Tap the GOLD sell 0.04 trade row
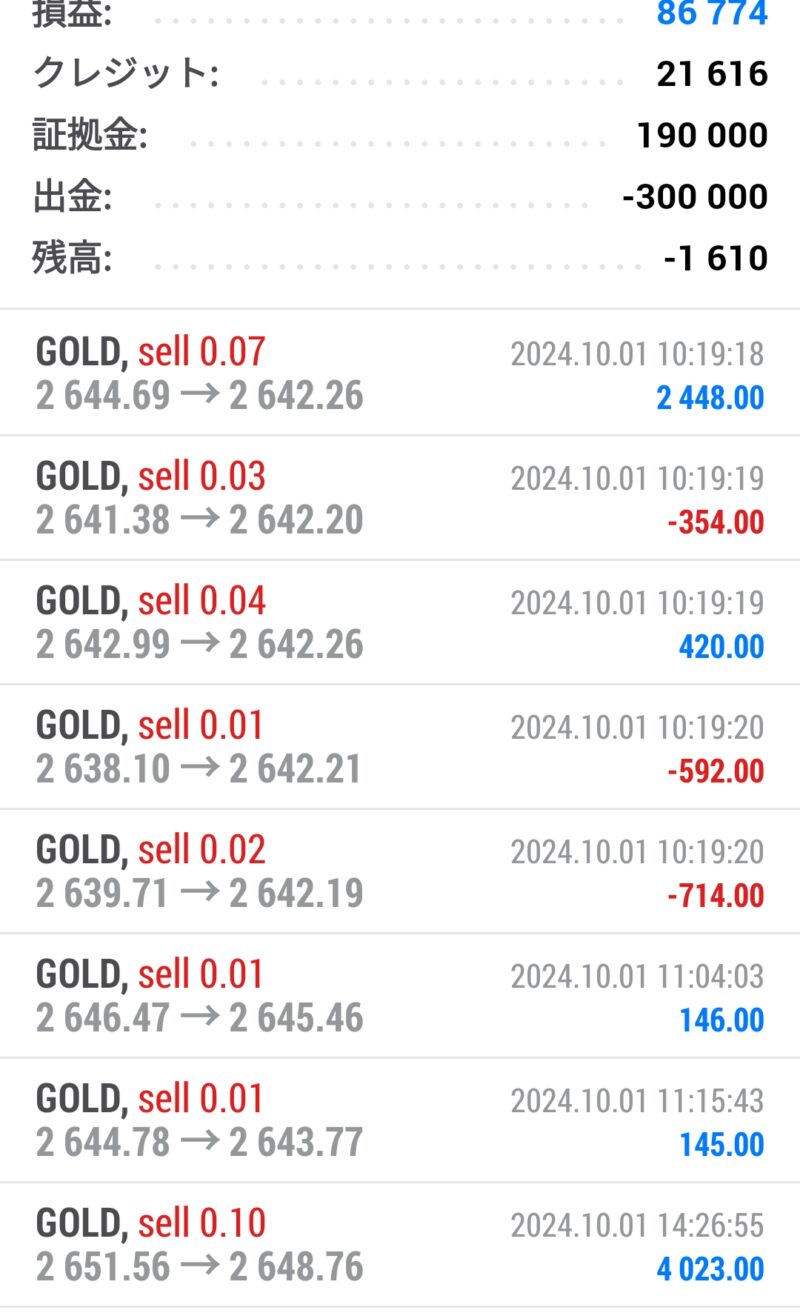 (x=400, y=622)
